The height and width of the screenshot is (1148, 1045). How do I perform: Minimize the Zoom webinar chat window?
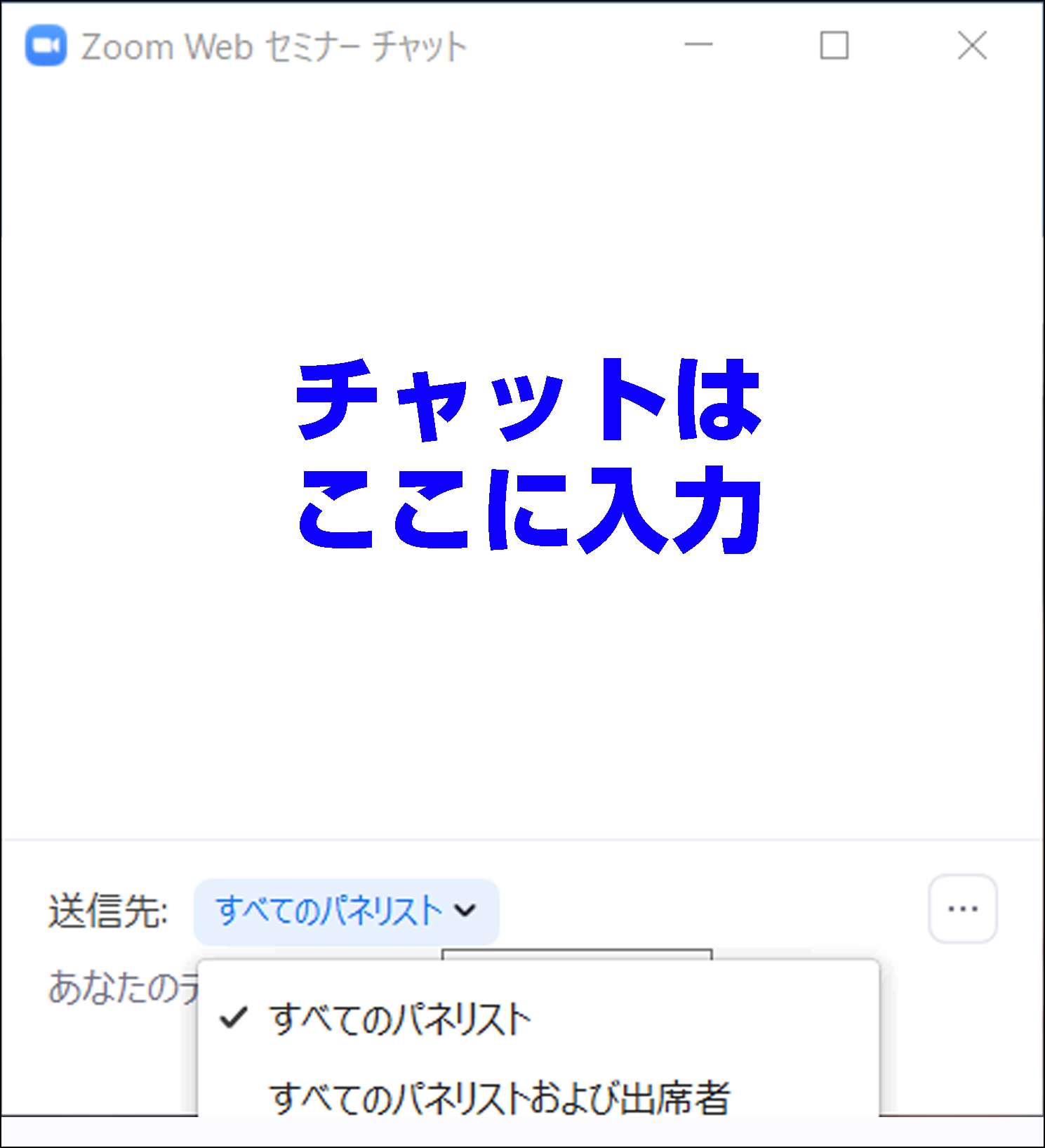tap(698, 45)
